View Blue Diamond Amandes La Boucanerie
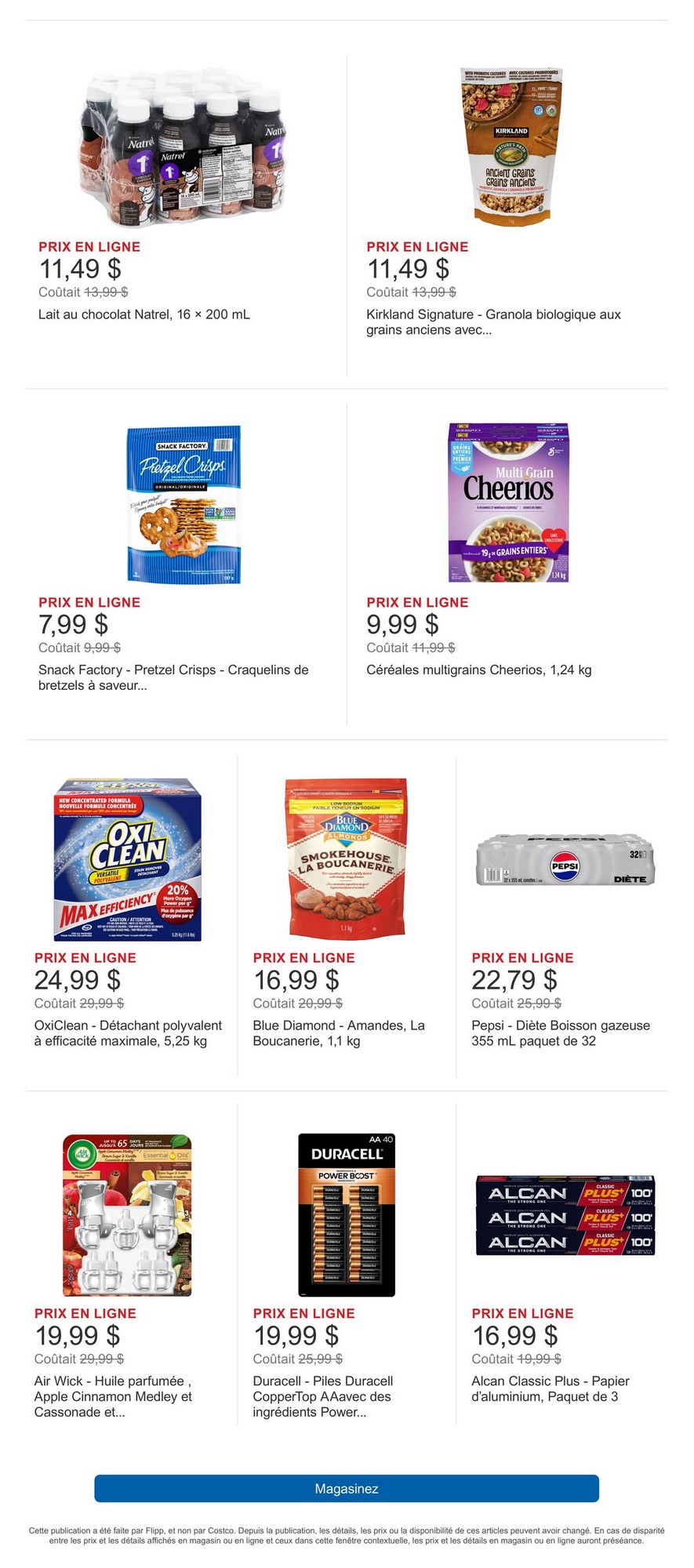Screen dimensions: 694x1568 tap(347, 858)
